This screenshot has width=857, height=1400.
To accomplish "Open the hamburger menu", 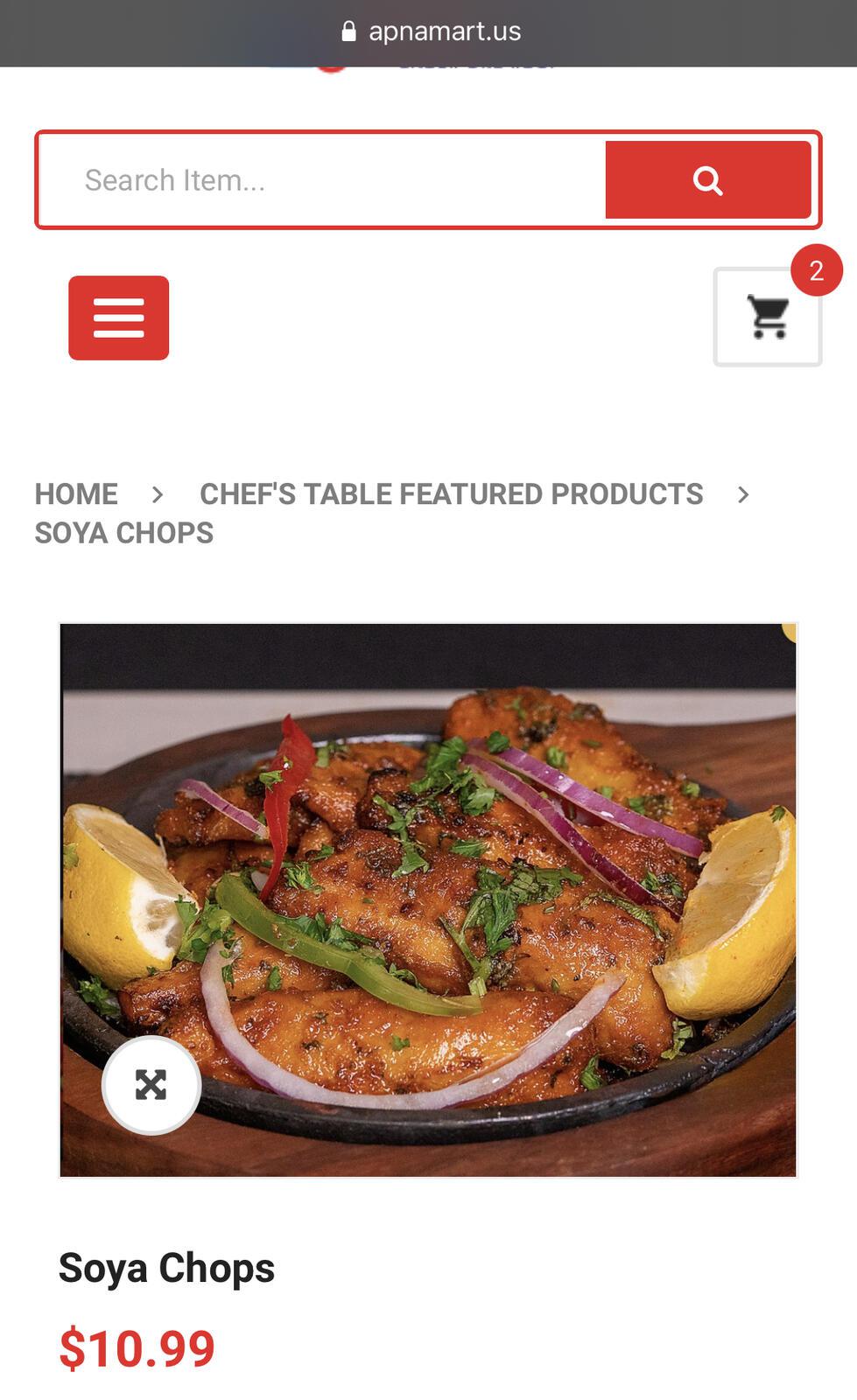I will tap(119, 318).
